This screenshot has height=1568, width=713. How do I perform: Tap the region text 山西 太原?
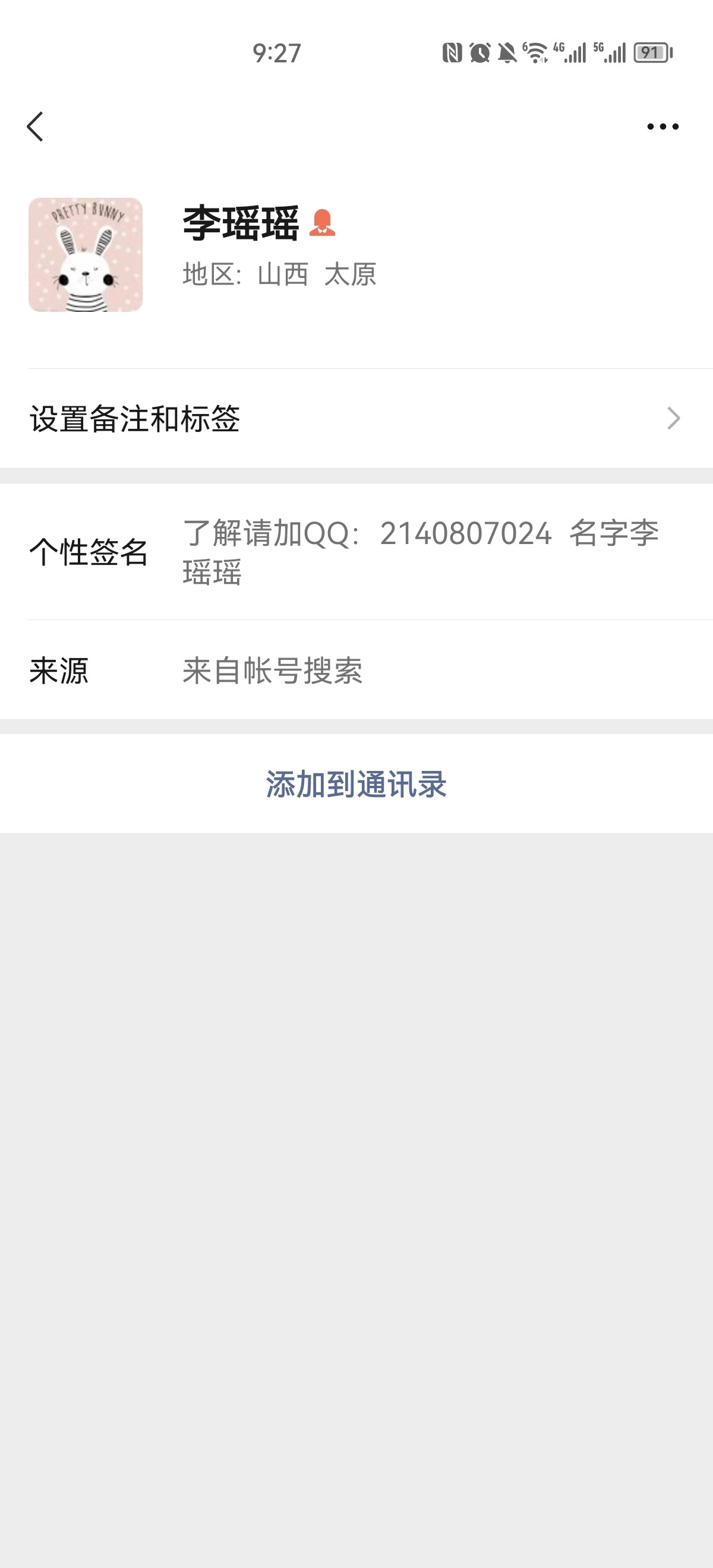coord(279,275)
